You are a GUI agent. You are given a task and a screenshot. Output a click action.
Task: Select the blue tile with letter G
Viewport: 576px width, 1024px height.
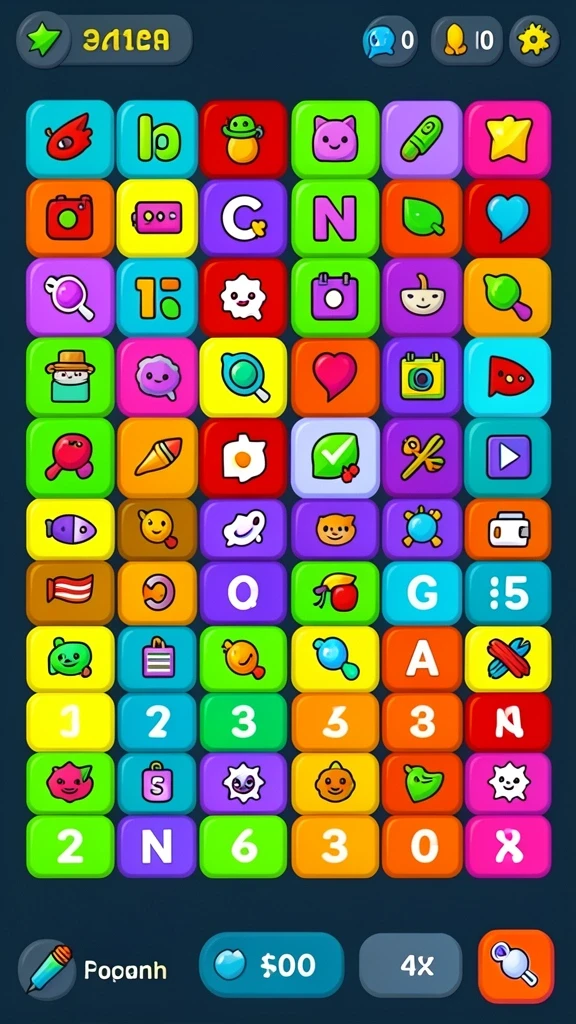pyautogui.click(x=422, y=593)
